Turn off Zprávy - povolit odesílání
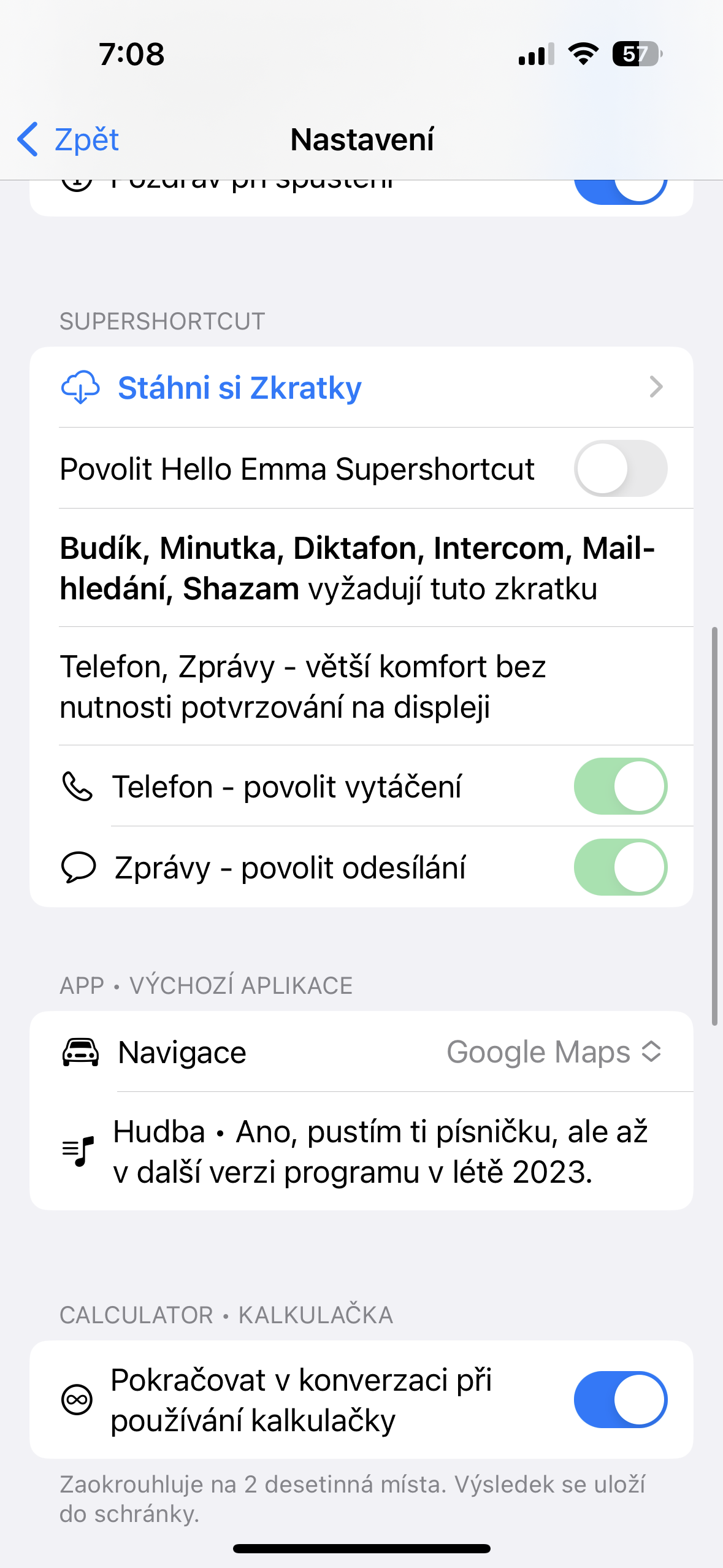This screenshot has width=723, height=1568. click(621, 867)
